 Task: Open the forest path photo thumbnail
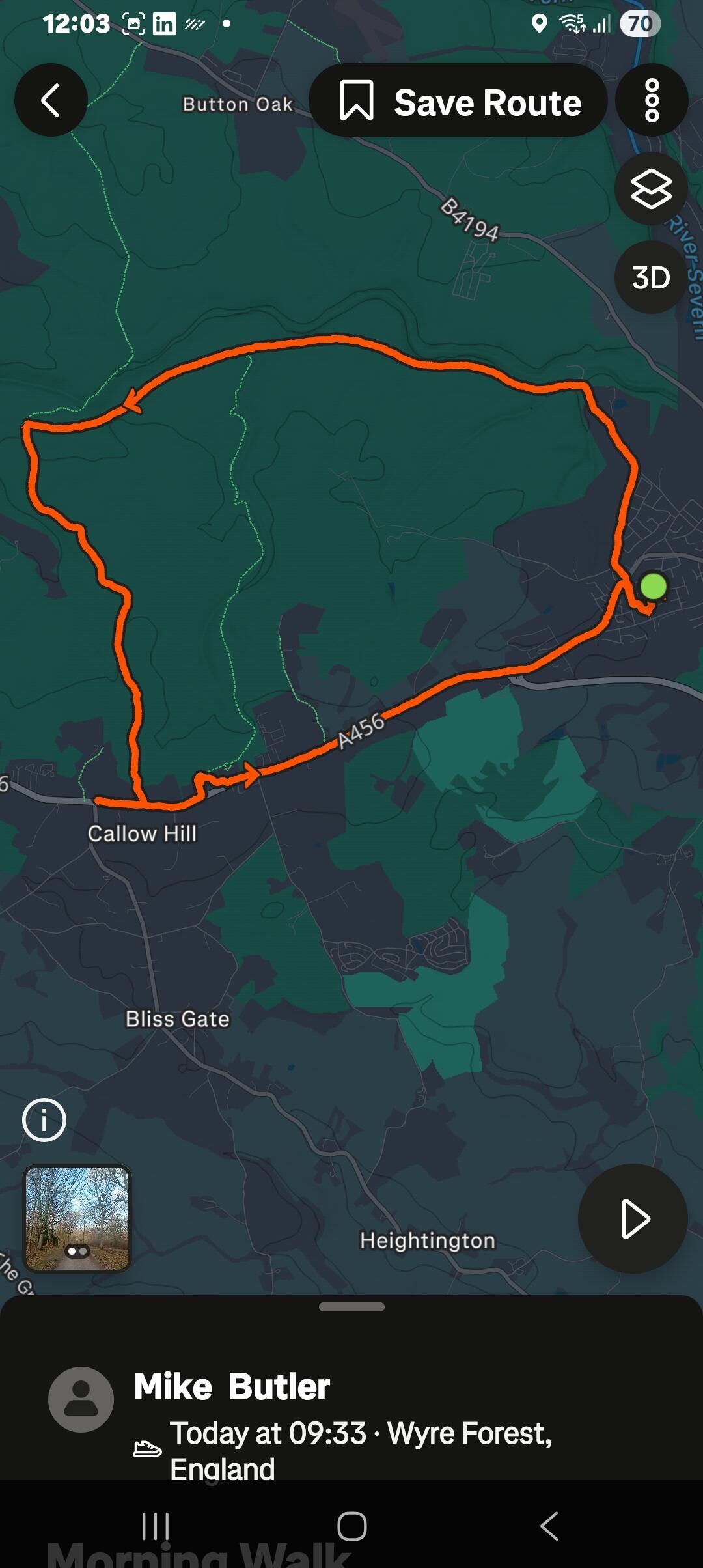77,1218
